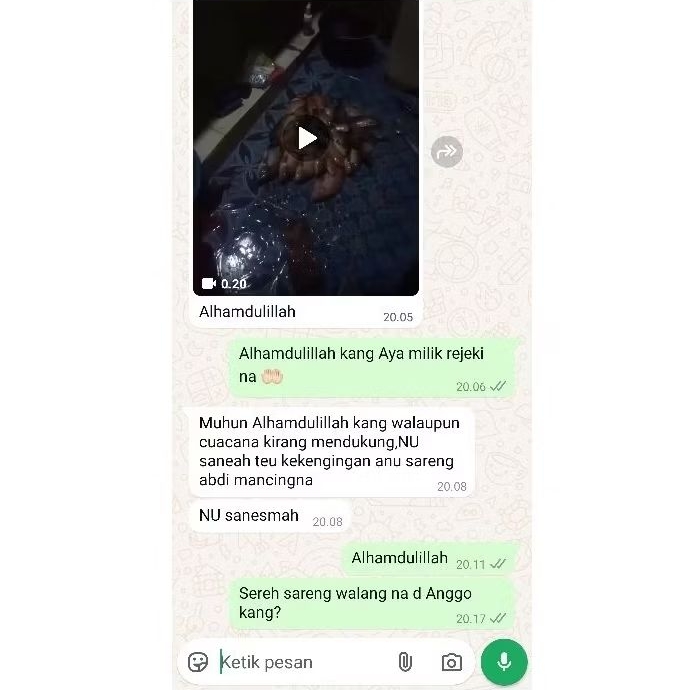This screenshot has height=690, width=690.
Task: Open the emoji picker
Action: click(199, 662)
